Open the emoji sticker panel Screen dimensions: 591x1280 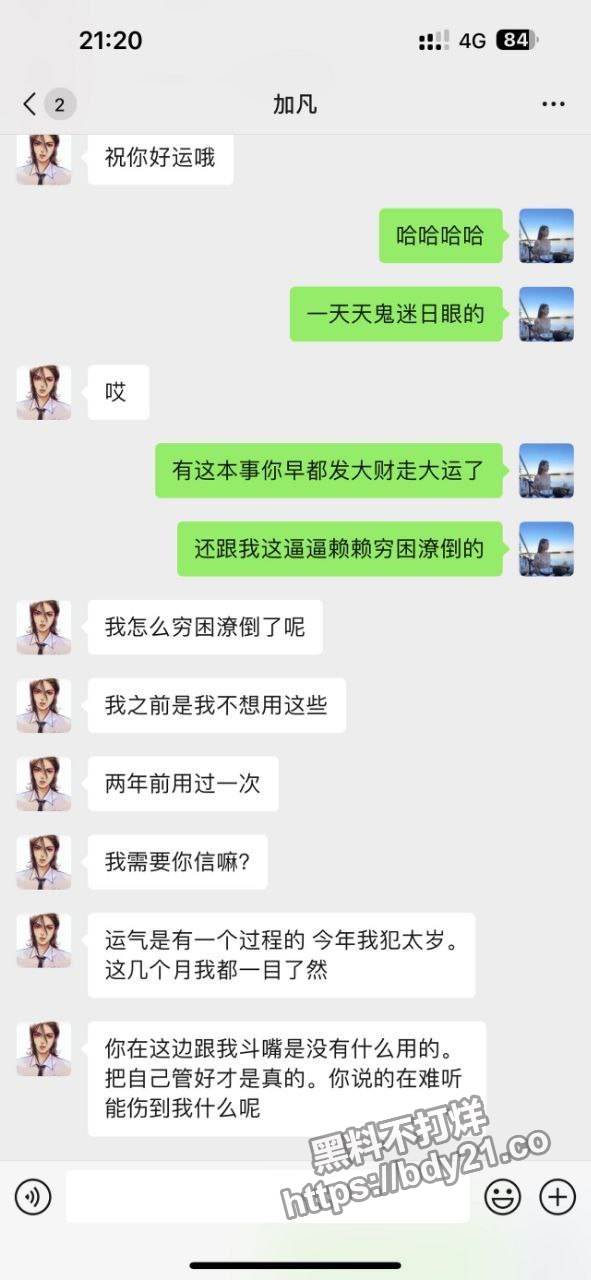(x=502, y=1196)
